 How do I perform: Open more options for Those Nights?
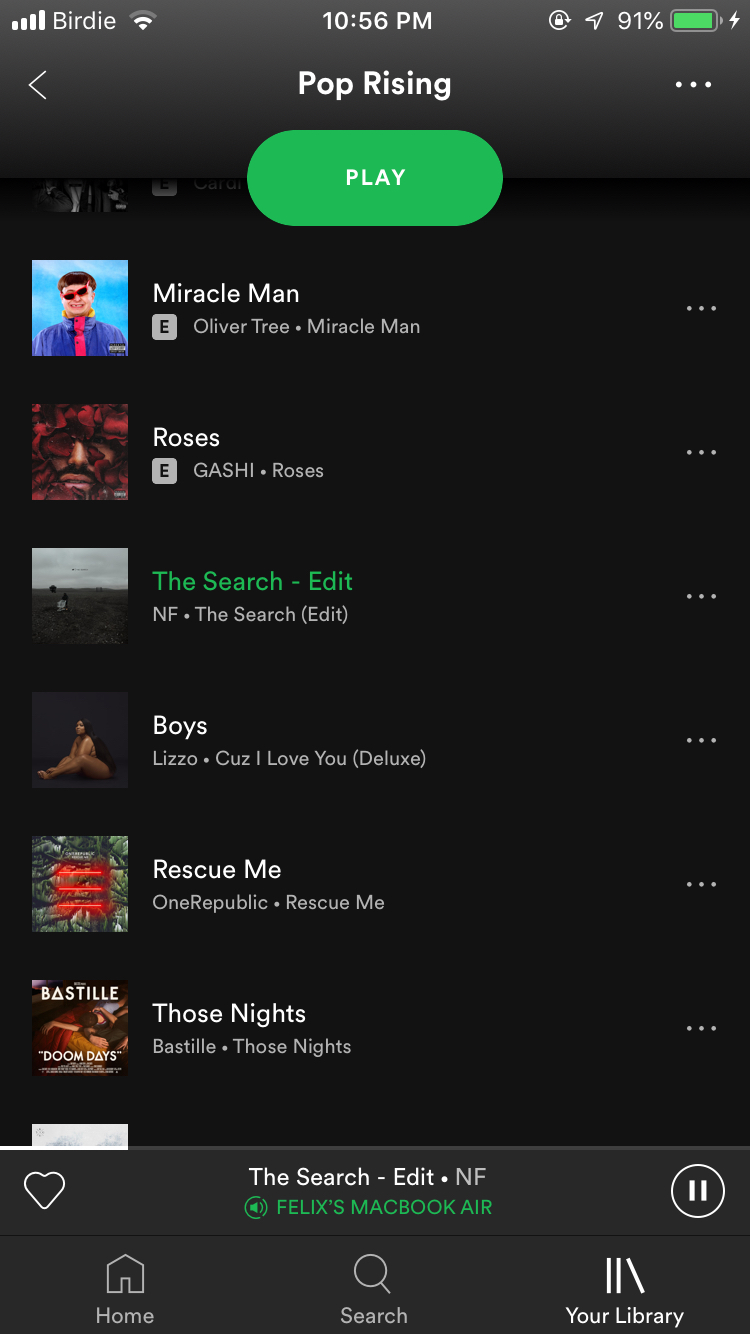pos(701,1029)
